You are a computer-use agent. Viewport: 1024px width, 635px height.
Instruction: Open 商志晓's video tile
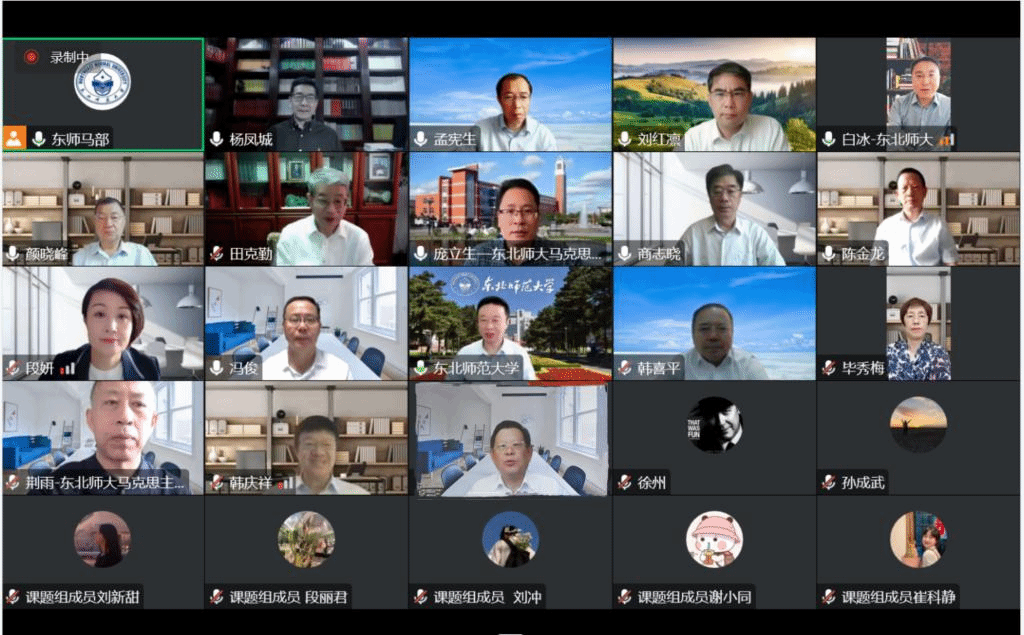click(x=714, y=209)
